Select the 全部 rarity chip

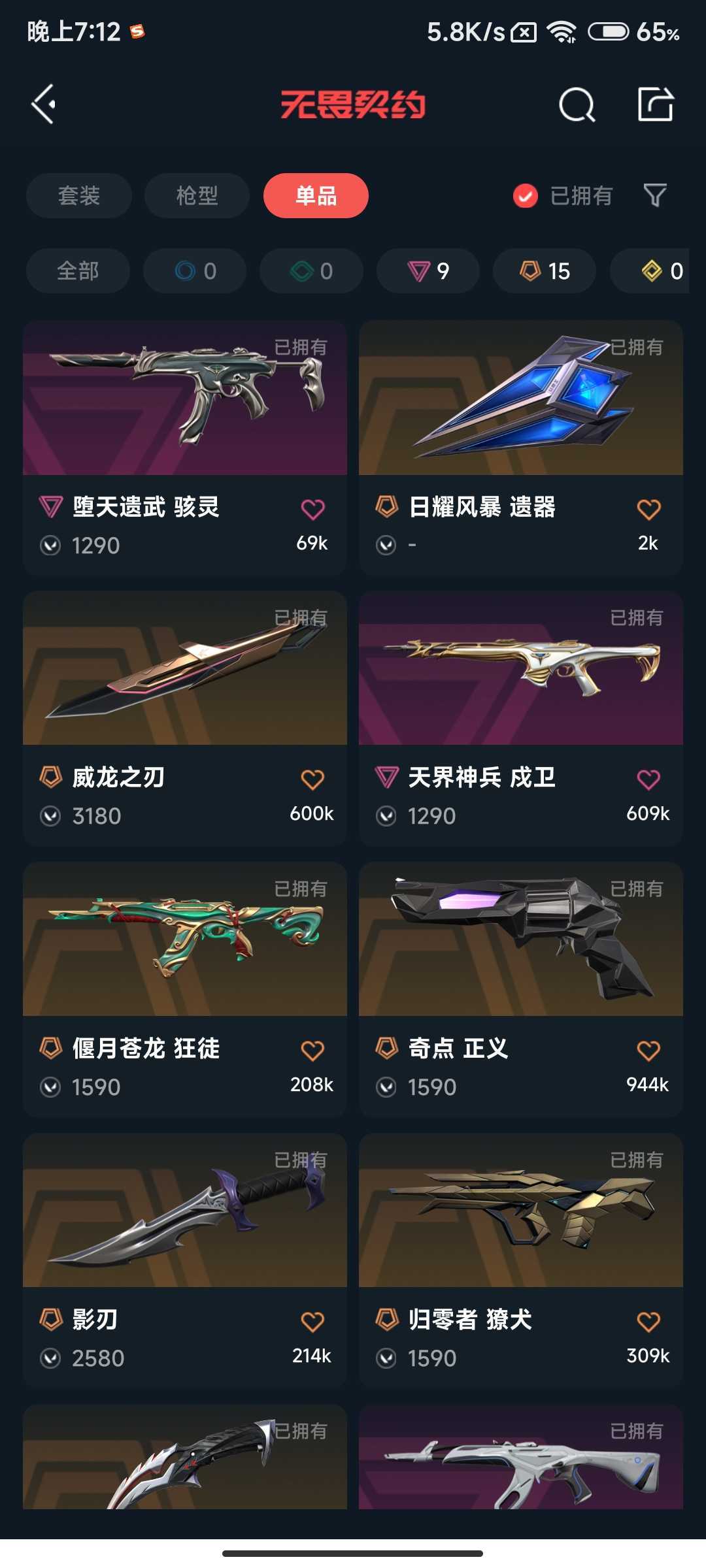pos(78,270)
